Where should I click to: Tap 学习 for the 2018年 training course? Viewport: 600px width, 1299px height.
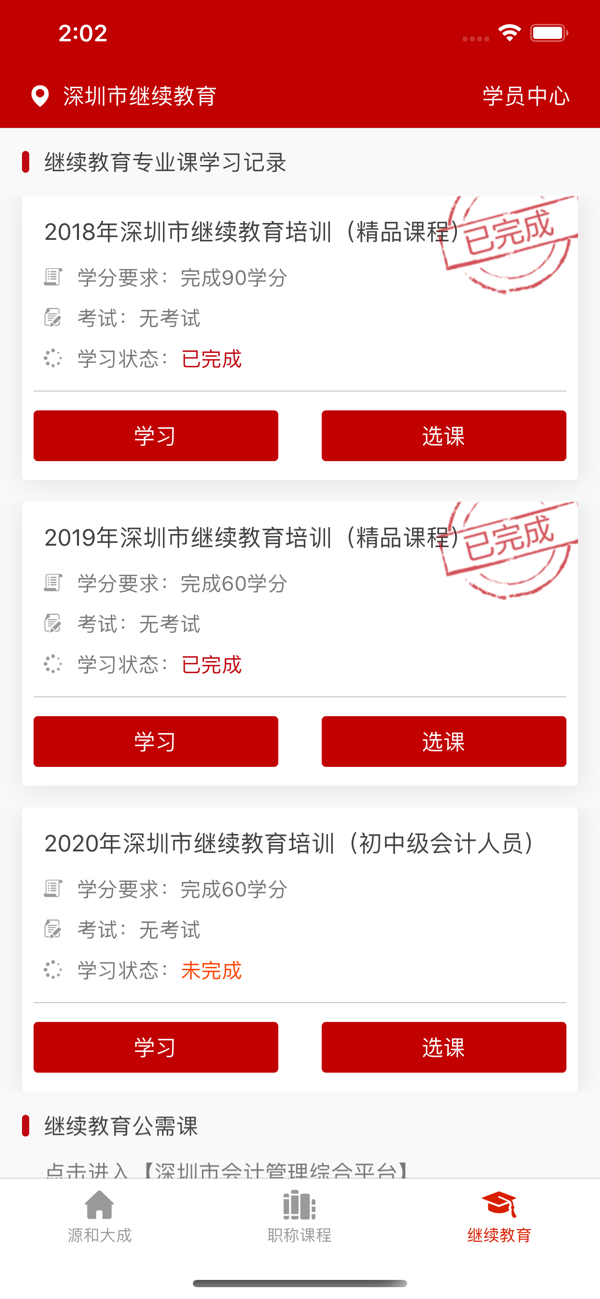click(x=156, y=436)
